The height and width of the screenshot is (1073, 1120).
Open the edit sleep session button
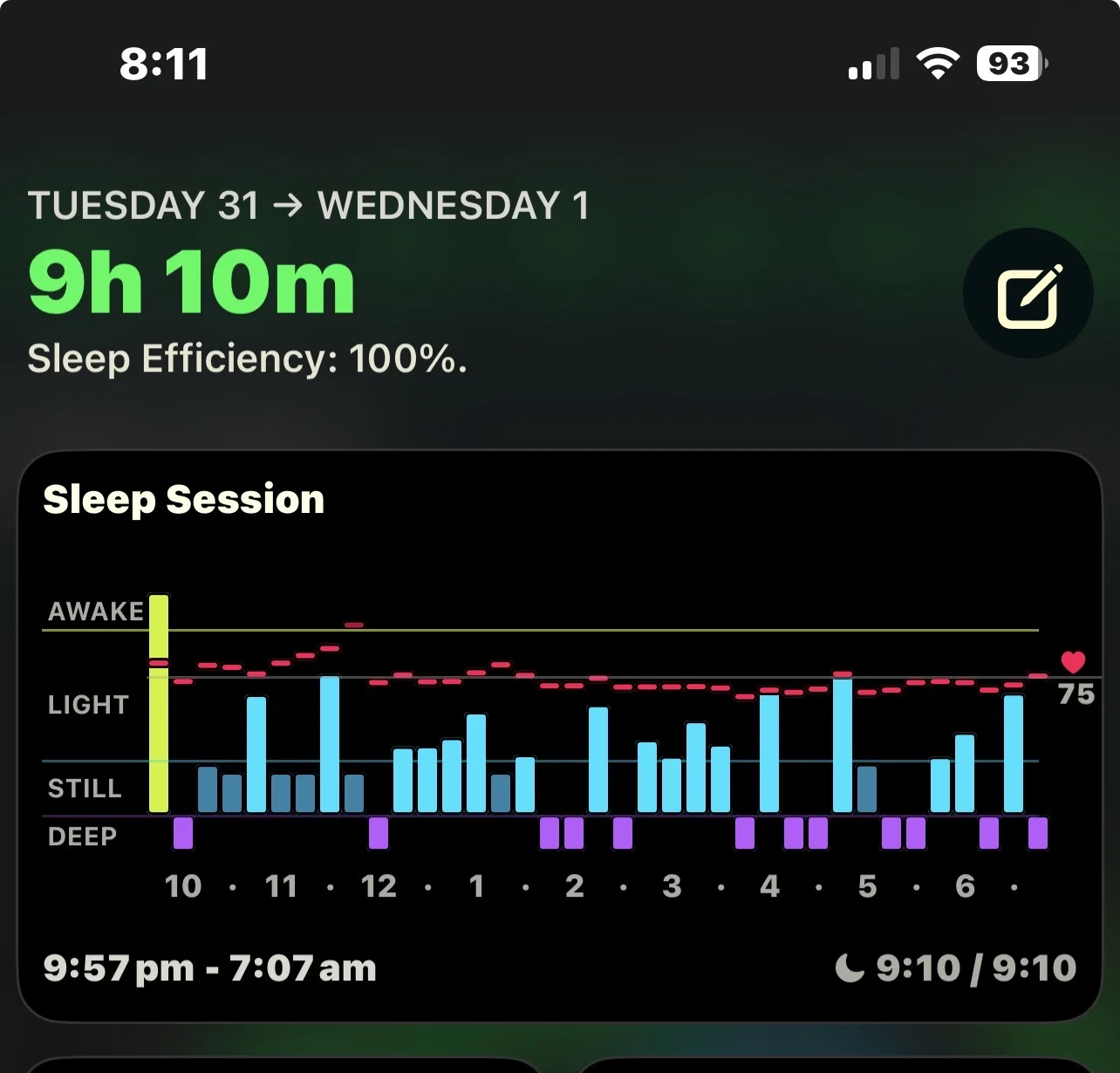[x=1028, y=294]
